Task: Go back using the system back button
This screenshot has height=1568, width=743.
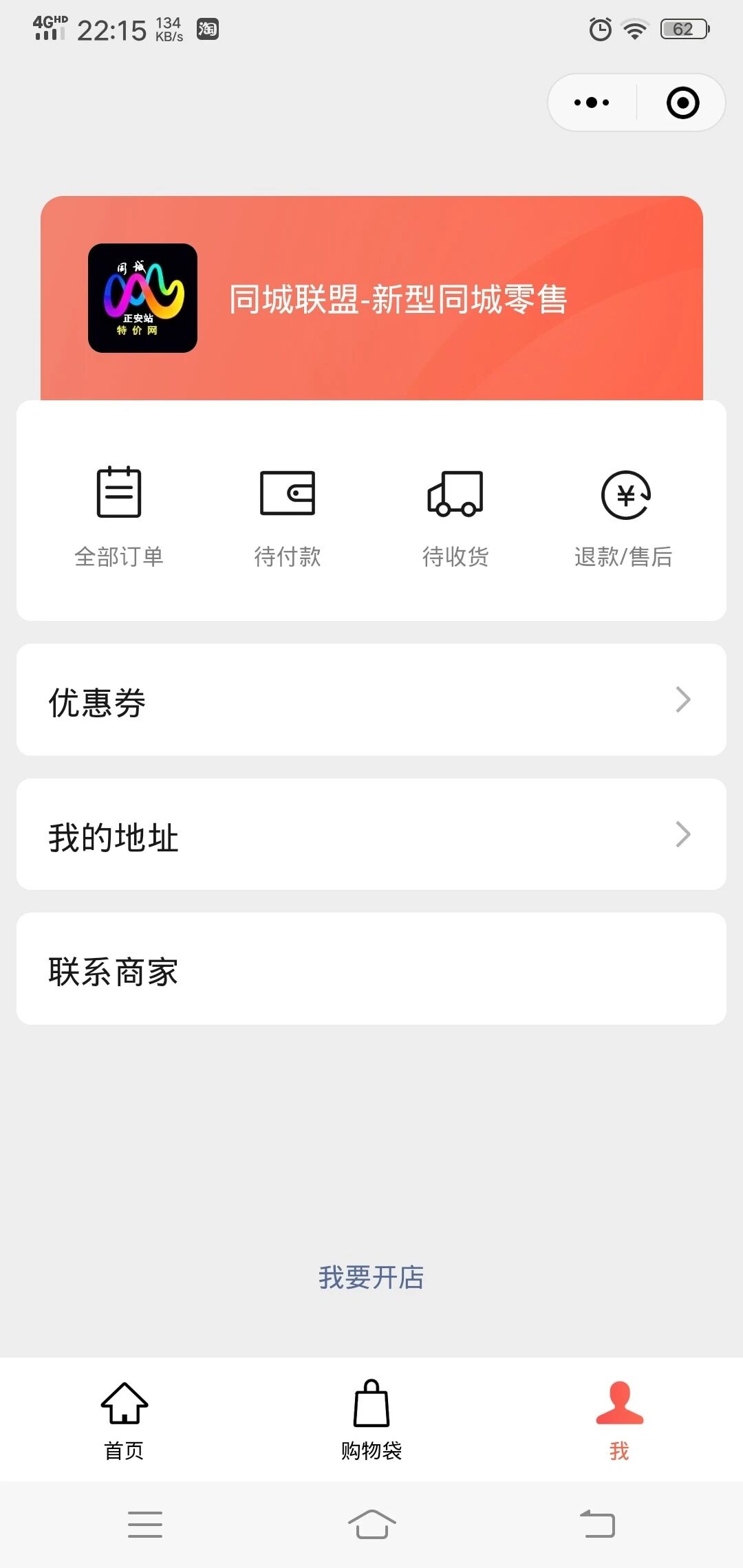Action: tap(597, 1524)
